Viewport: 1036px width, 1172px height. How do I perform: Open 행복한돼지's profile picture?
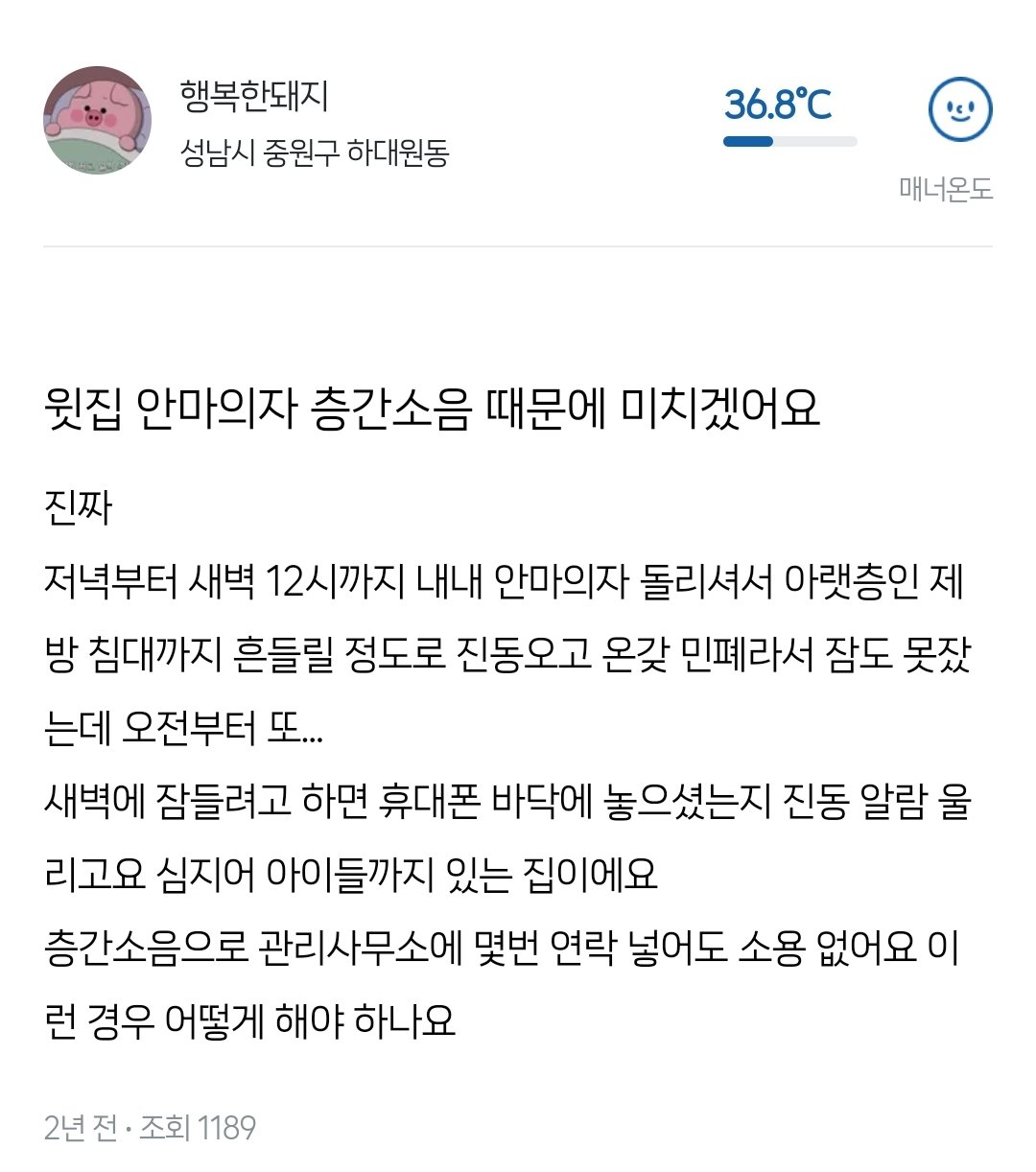tap(97, 121)
